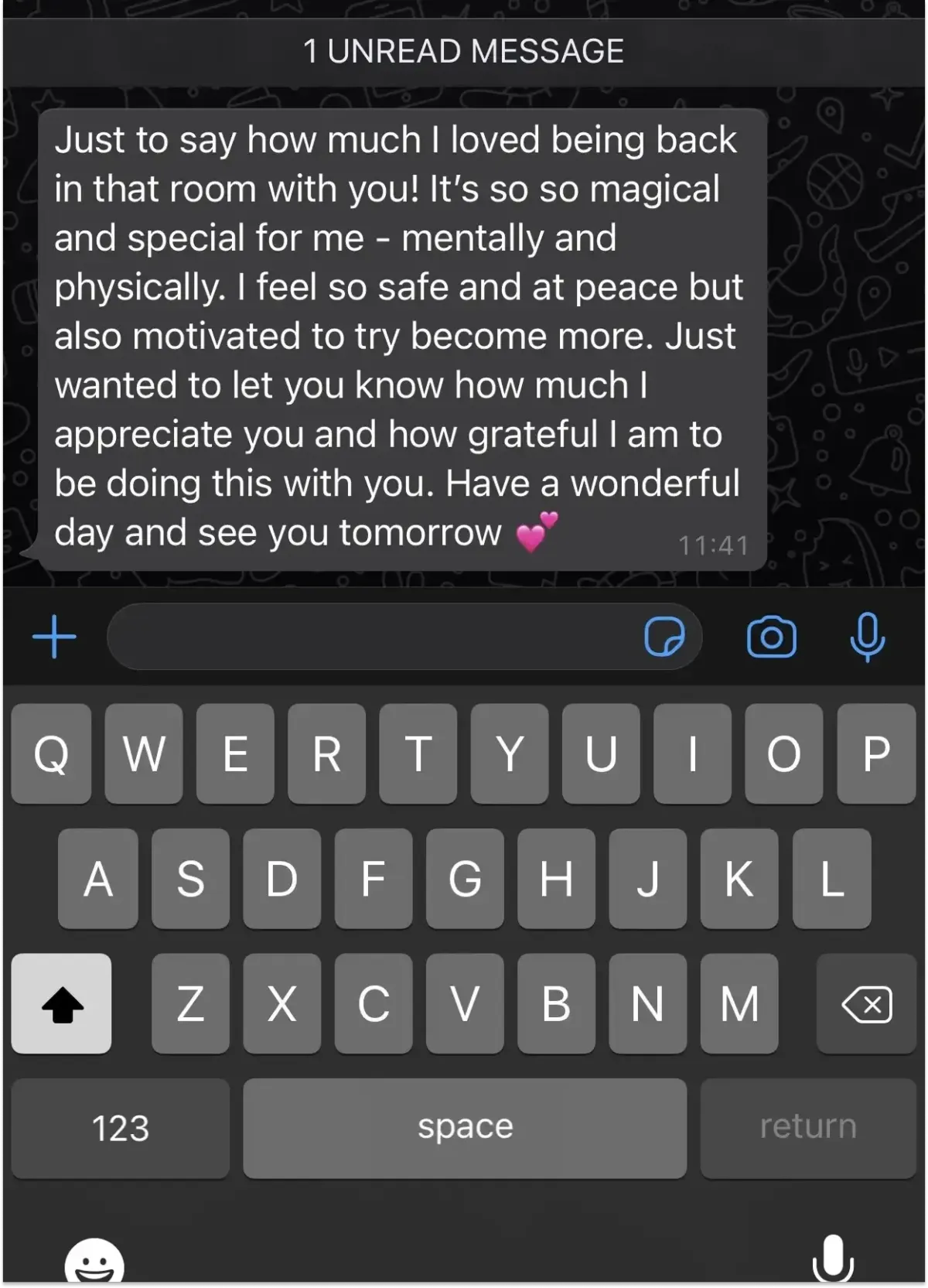Open the emoji keyboard
The image size is (928, 1288).
pyautogui.click(x=94, y=1262)
